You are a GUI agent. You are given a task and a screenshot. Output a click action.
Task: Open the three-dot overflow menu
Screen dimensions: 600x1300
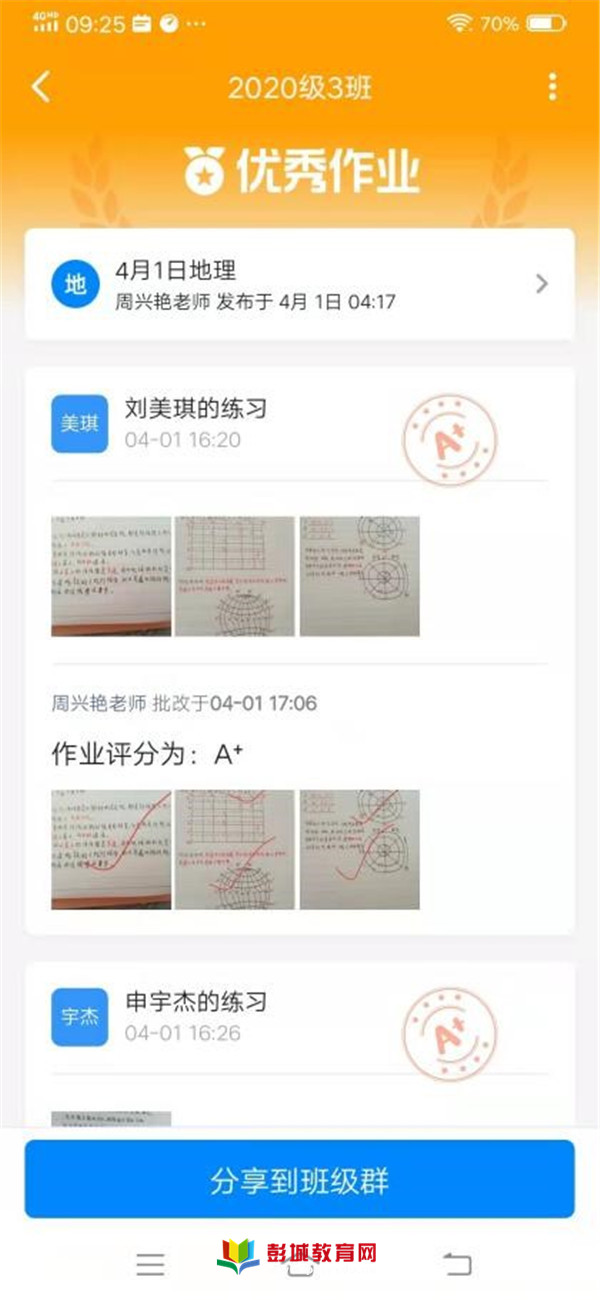(552, 87)
